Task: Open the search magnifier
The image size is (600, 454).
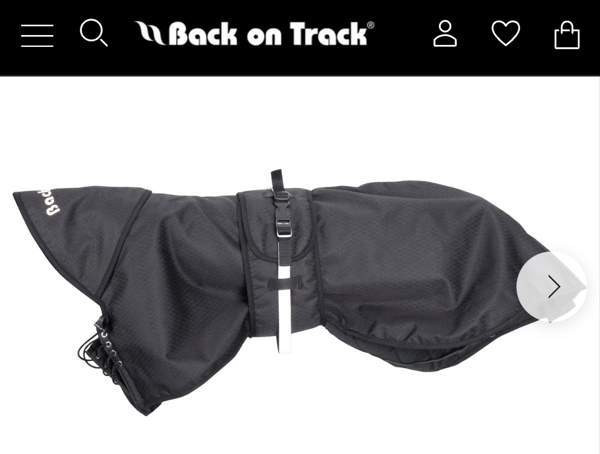Action: pyautogui.click(x=93, y=34)
